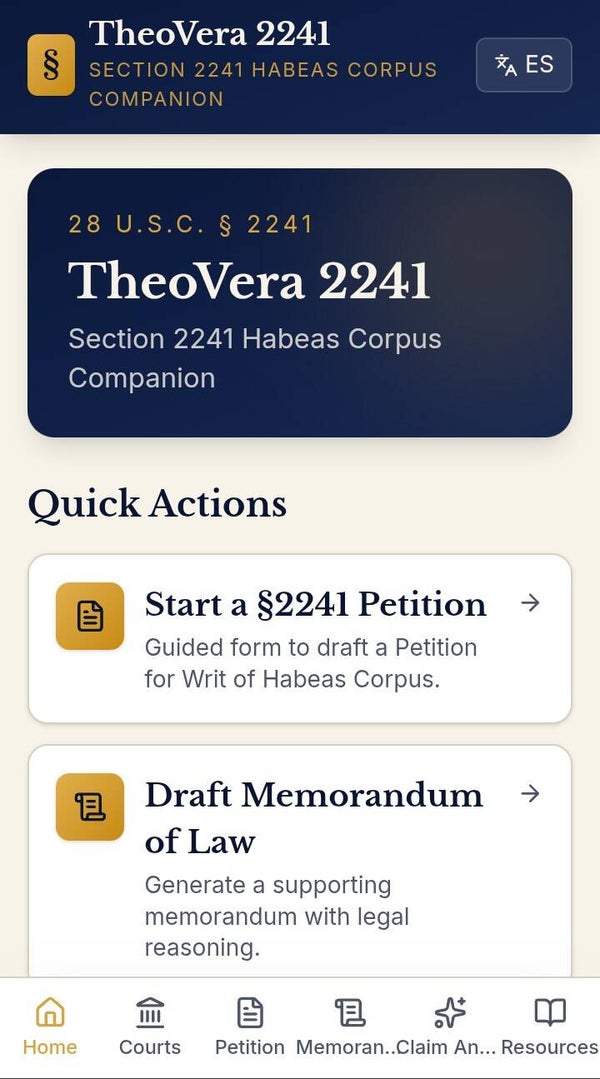Image resolution: width=600 pixels, height=1079 pixels.
Task: Open the Claim Analysis tab
Action: (449, 1026)
